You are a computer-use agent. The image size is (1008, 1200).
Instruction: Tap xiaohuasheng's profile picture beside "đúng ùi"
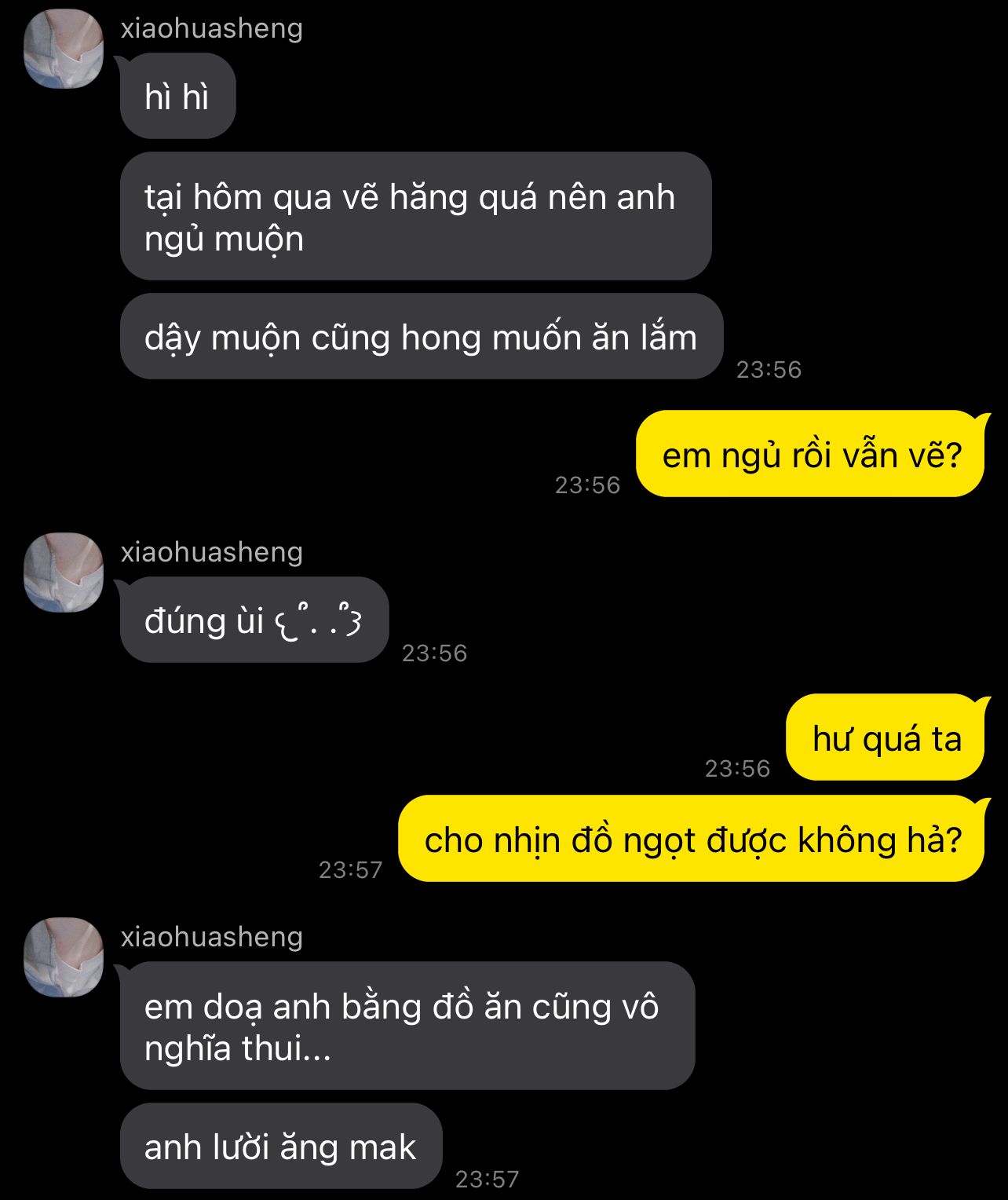point(64,573)
